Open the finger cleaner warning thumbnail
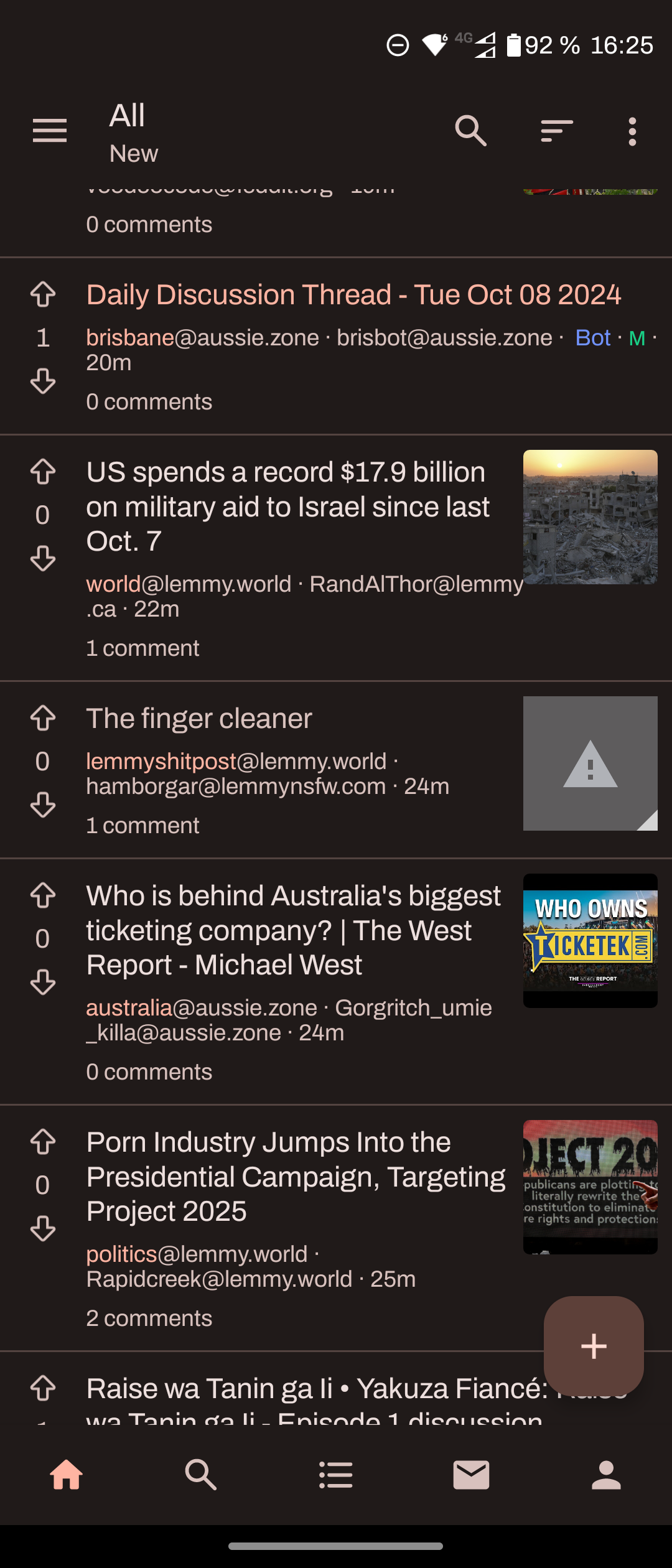This screenshot has height=1568, width=672. pos(590,763)
